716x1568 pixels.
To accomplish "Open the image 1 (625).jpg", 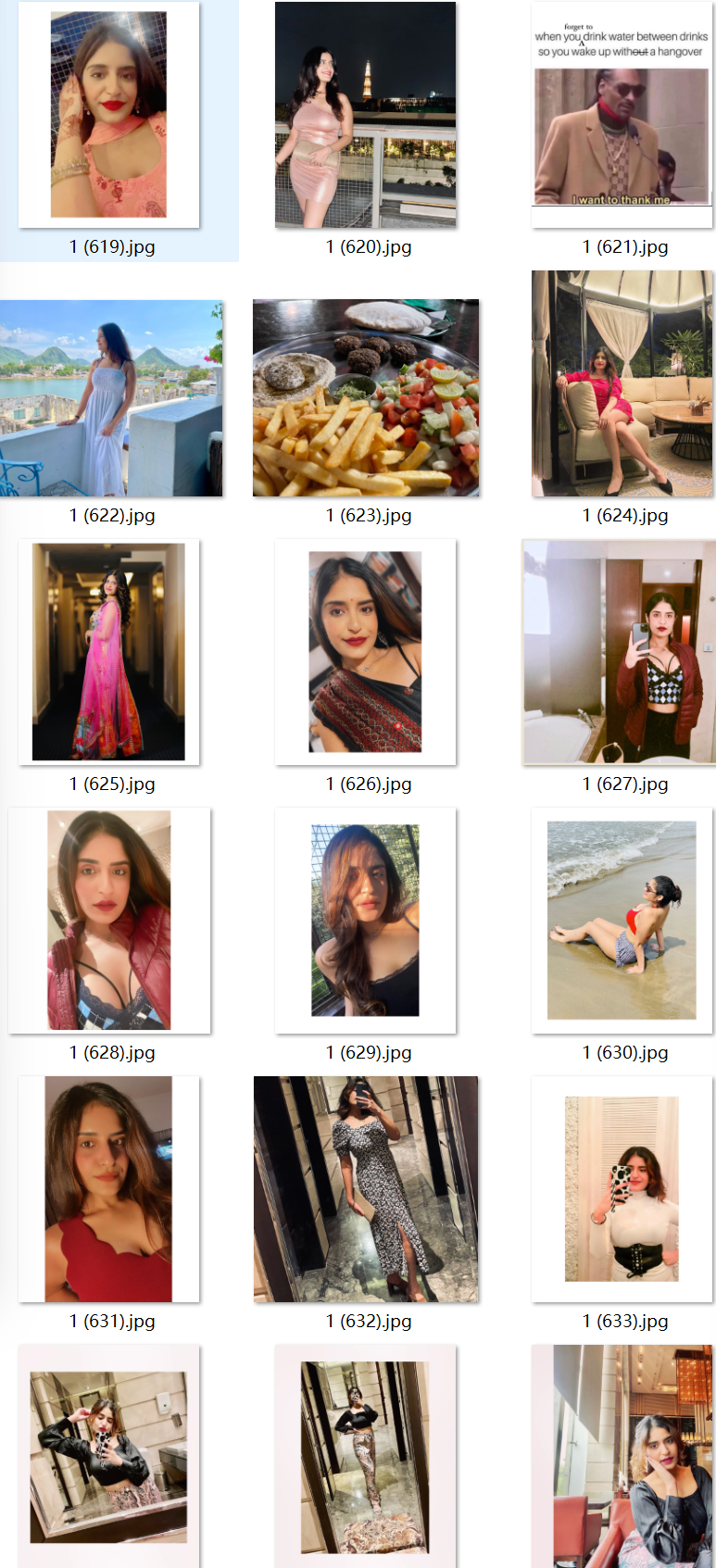I will coord(109,652).
